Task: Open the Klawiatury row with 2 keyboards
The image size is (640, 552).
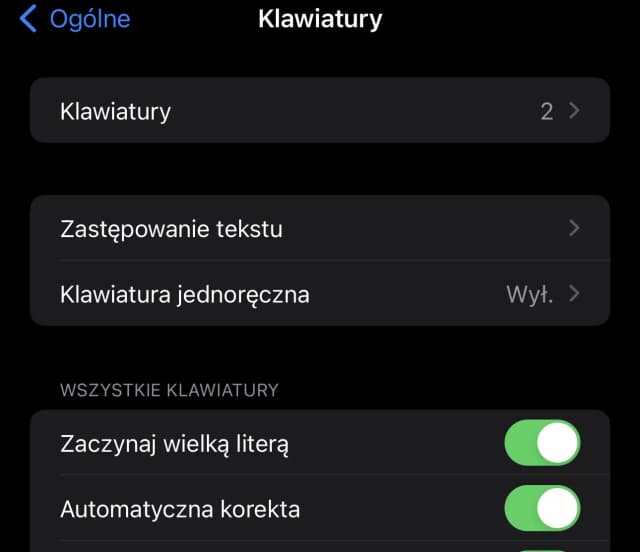Action: [x=319, y=111]
